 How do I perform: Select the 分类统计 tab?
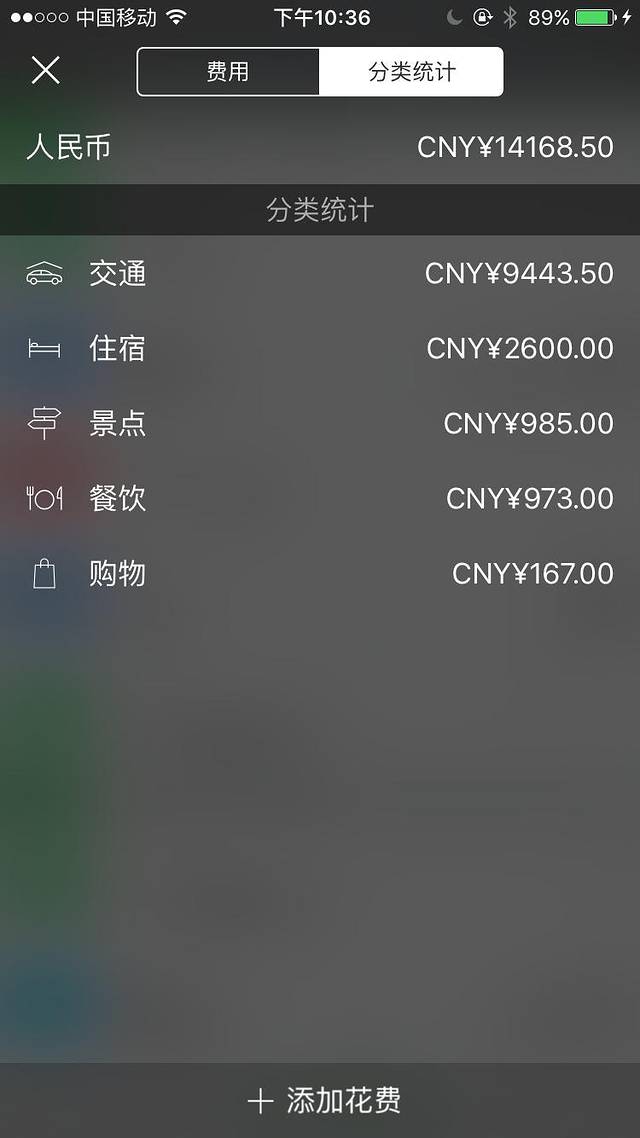pos(411,72)
